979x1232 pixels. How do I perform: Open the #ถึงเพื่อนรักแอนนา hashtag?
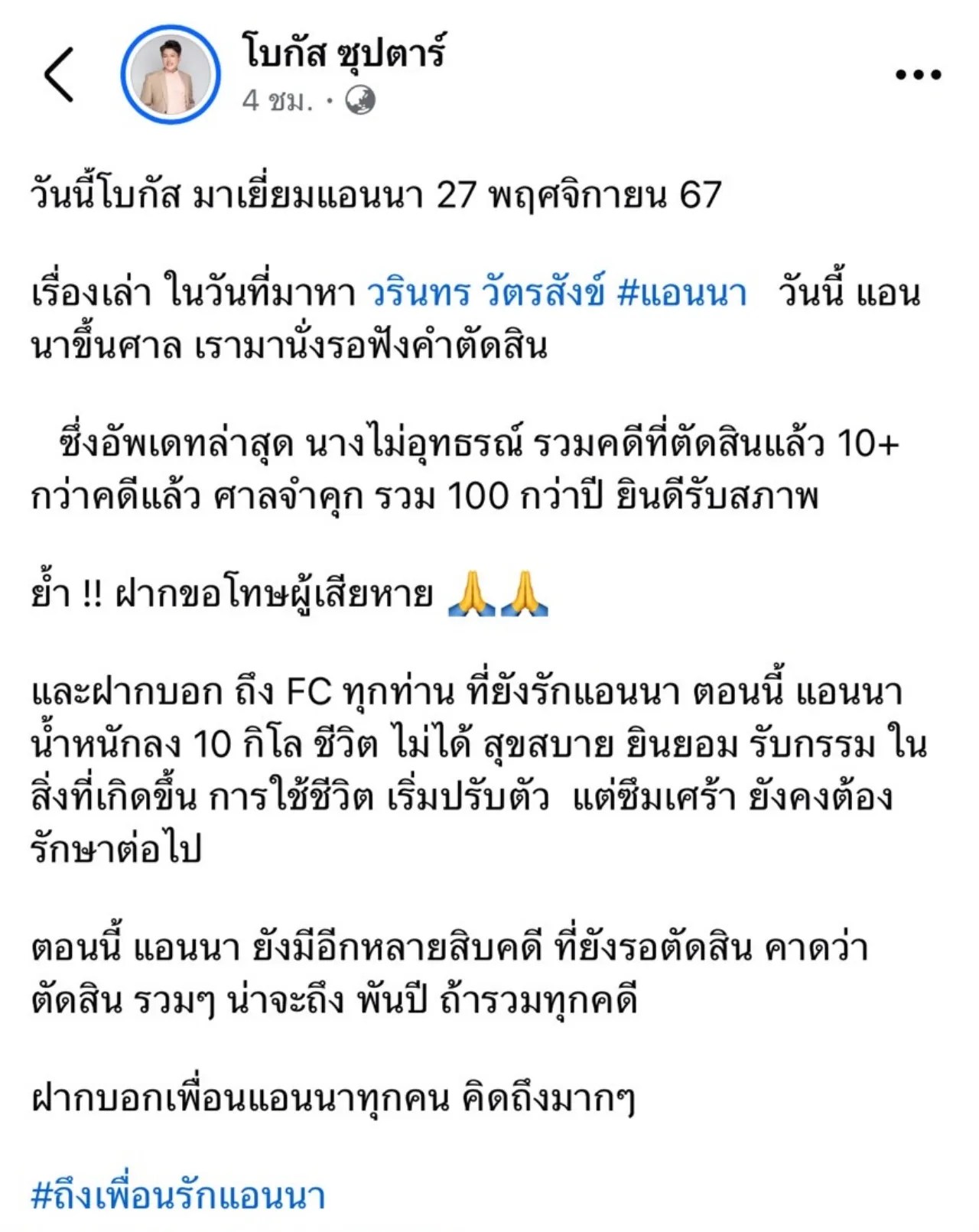178,1195
